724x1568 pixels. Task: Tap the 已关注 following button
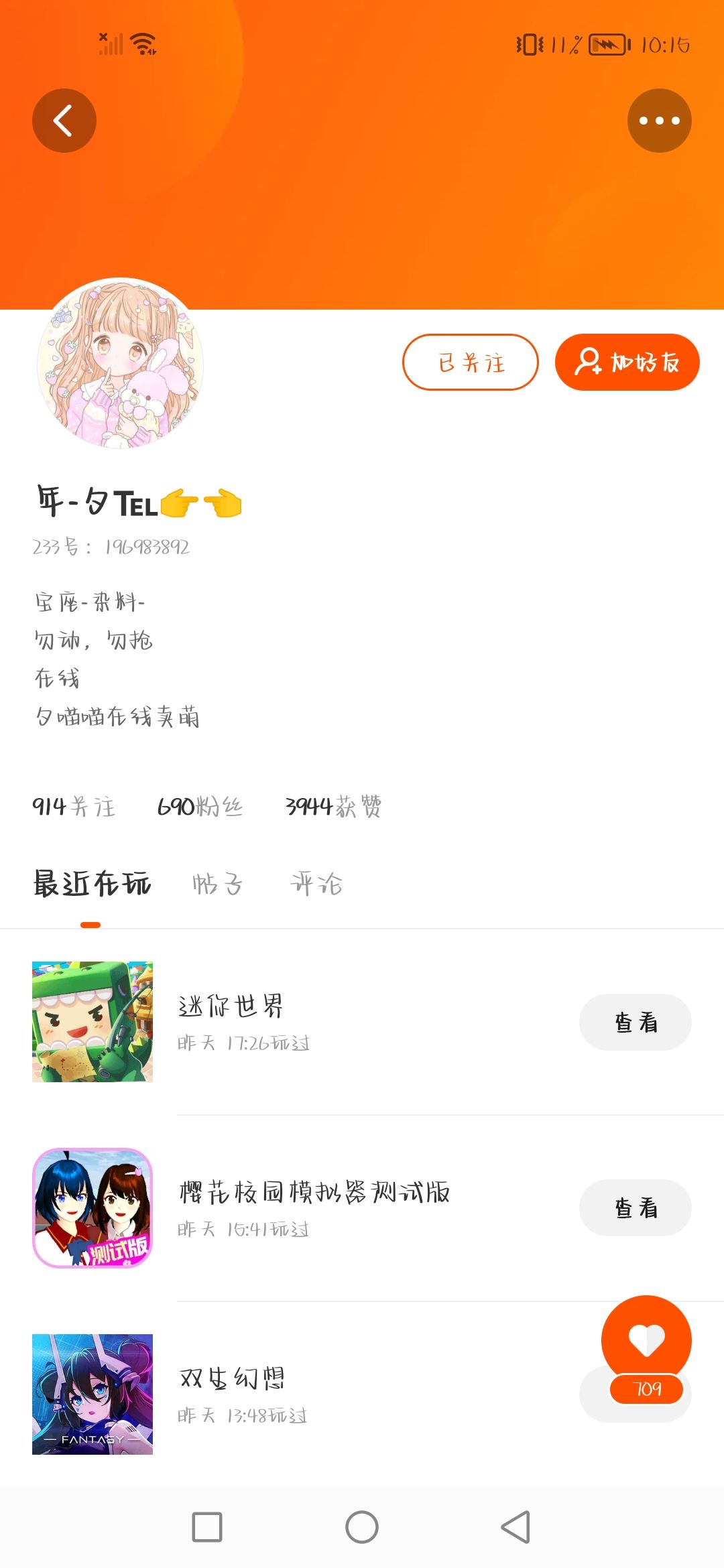(x=470, y=363)
